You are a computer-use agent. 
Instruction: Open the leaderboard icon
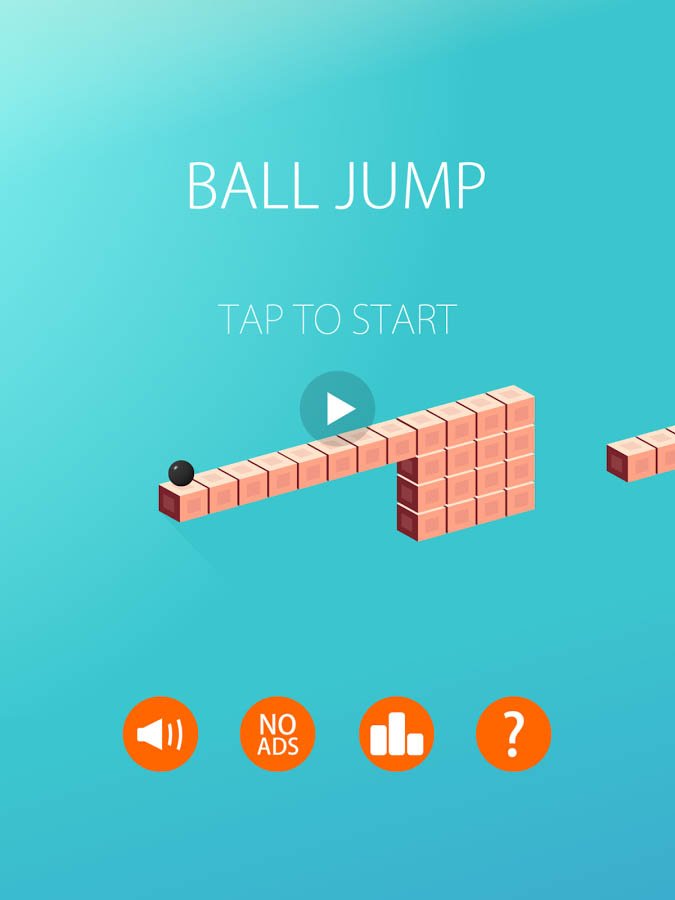[x=396, y=734]
